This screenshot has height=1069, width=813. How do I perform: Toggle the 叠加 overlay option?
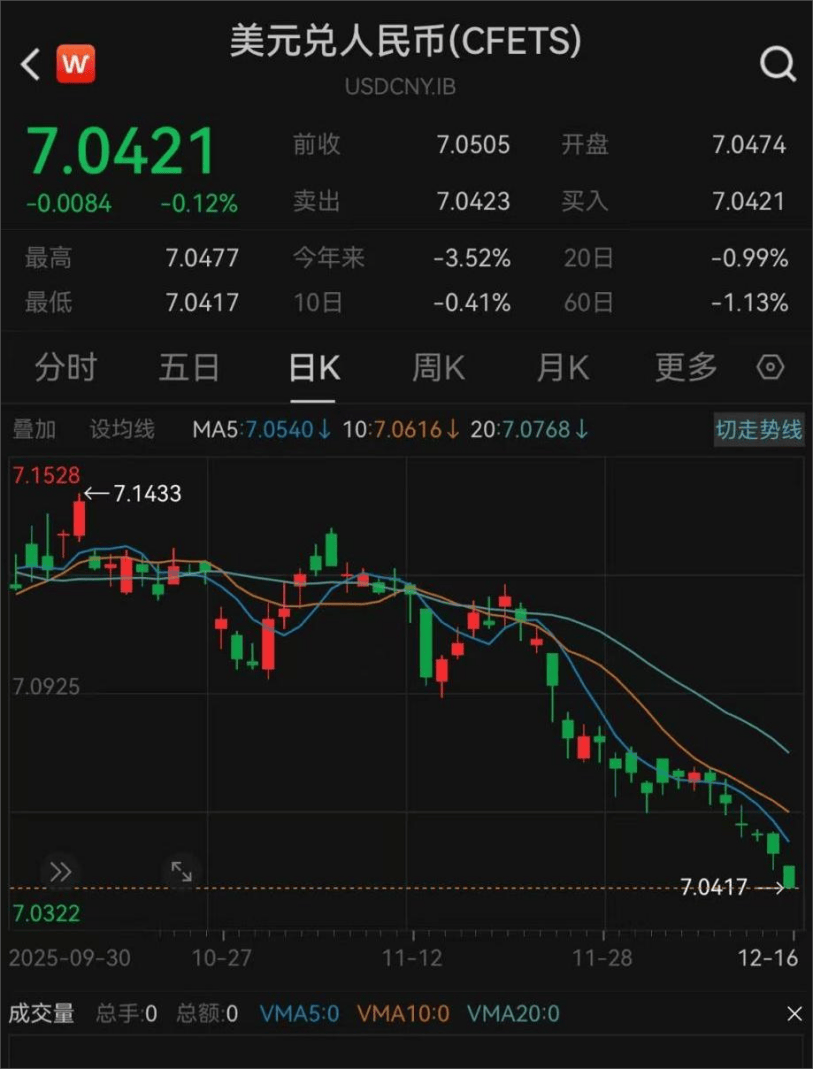click(34, 430)
